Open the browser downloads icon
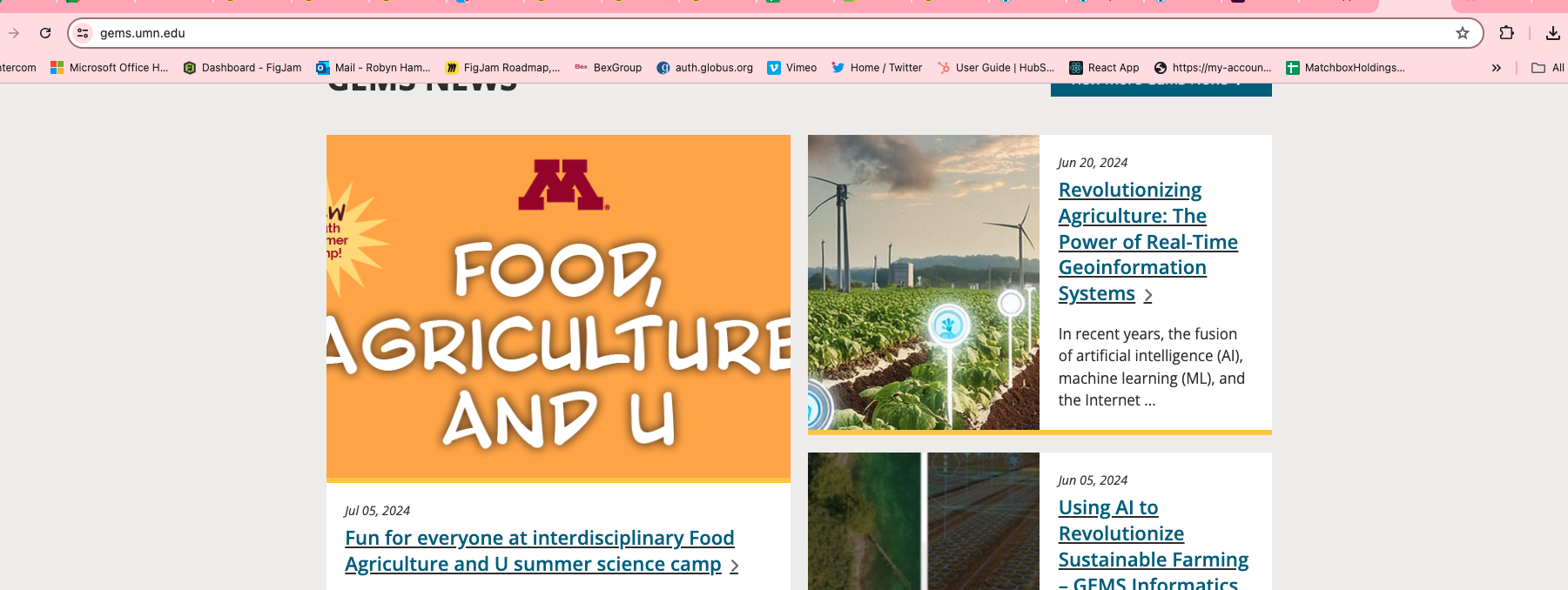 pos(1552,33)
